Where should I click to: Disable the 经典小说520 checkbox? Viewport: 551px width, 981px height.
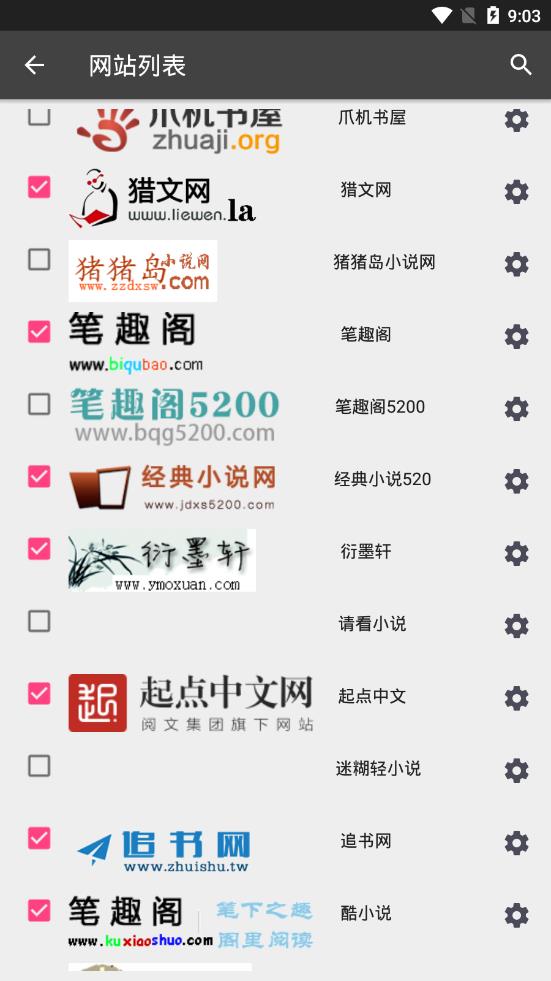click(x=39, y=477)
